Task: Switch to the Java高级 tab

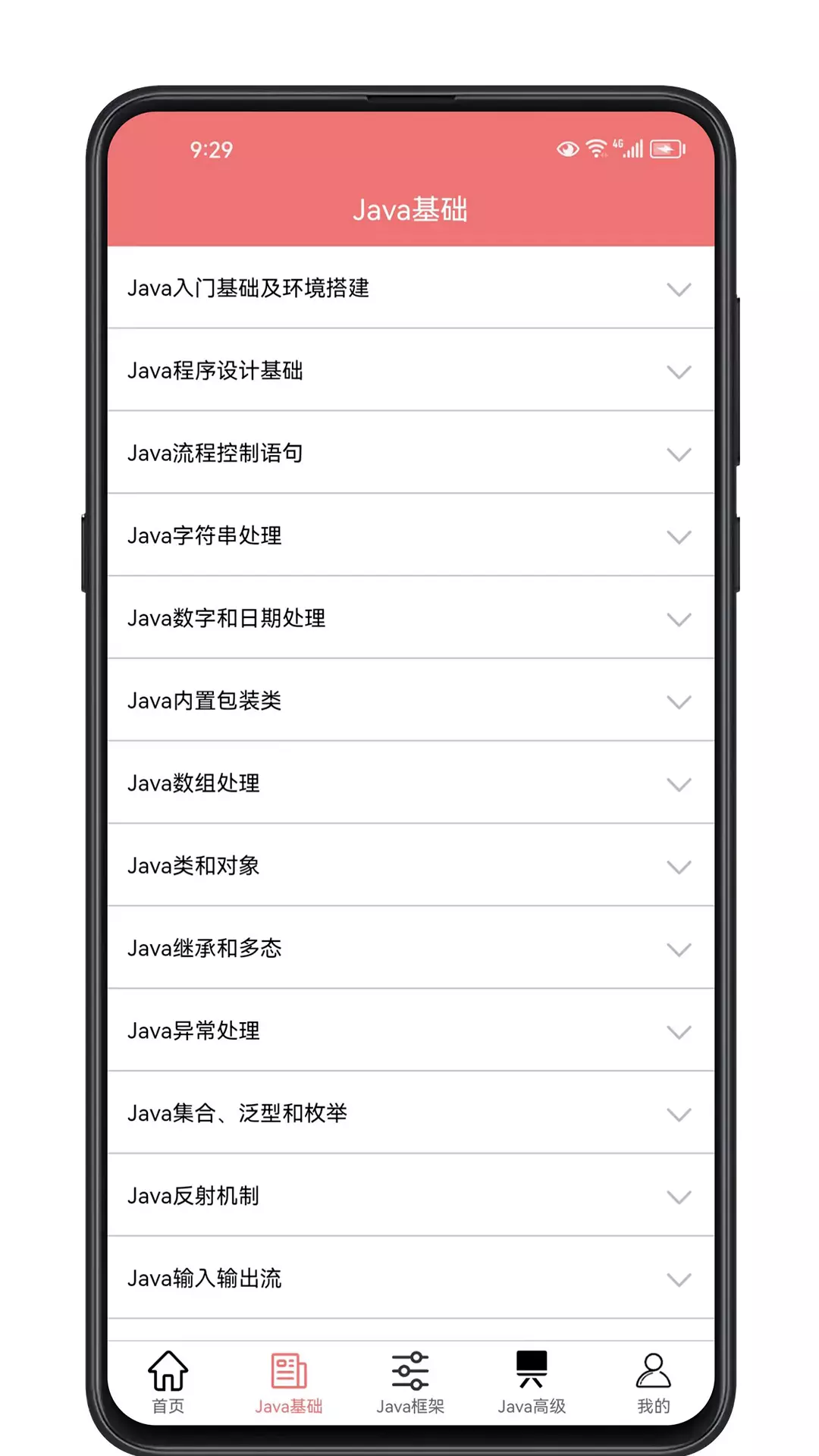Action: pyautogui.click(x=532, y=1382)
